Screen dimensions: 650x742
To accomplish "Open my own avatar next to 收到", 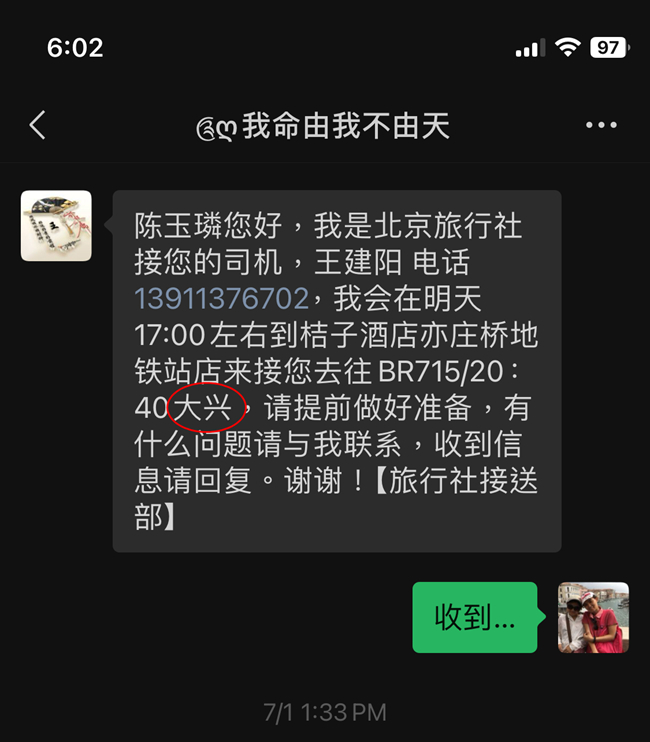I will click(x=593, y=617).
